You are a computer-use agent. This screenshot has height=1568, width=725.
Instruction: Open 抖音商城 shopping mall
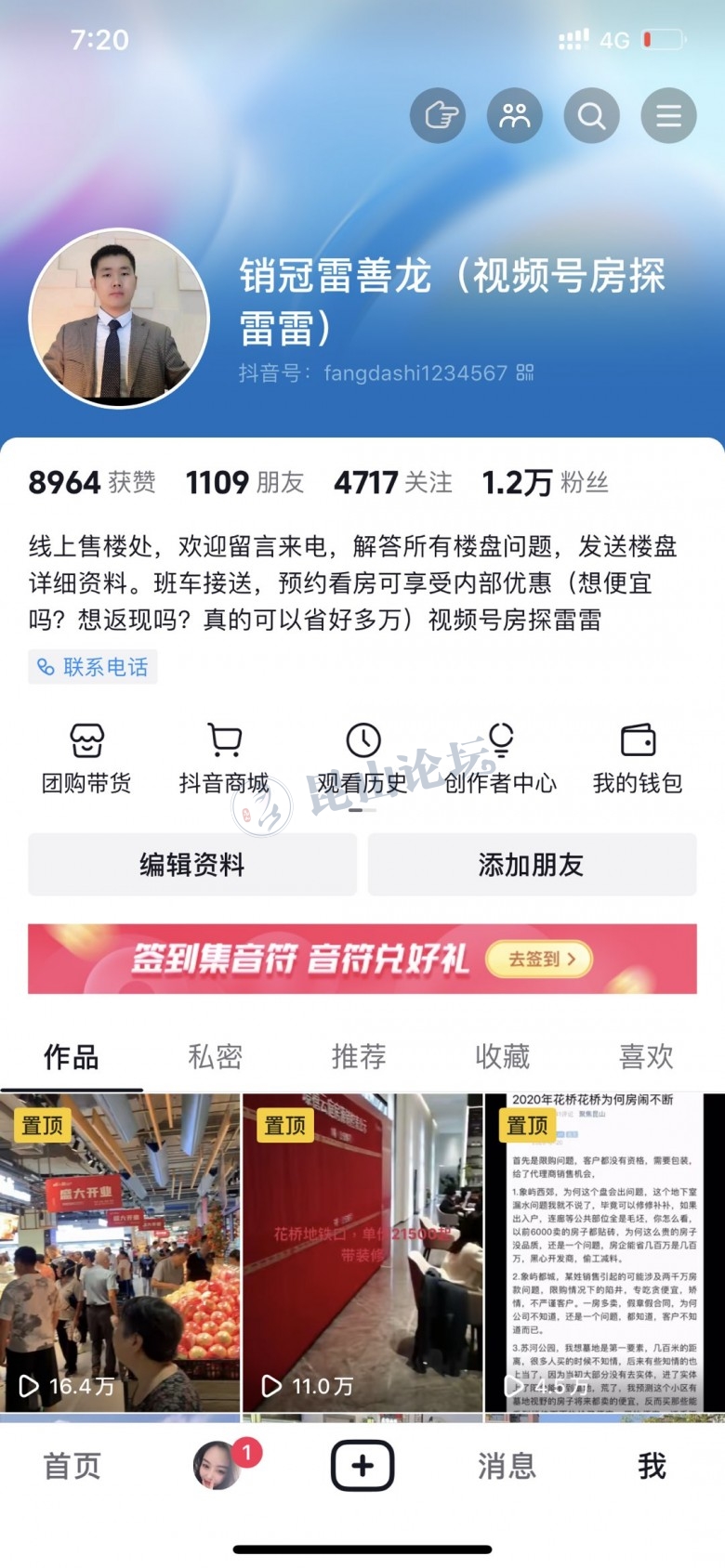tap(224, 759)
